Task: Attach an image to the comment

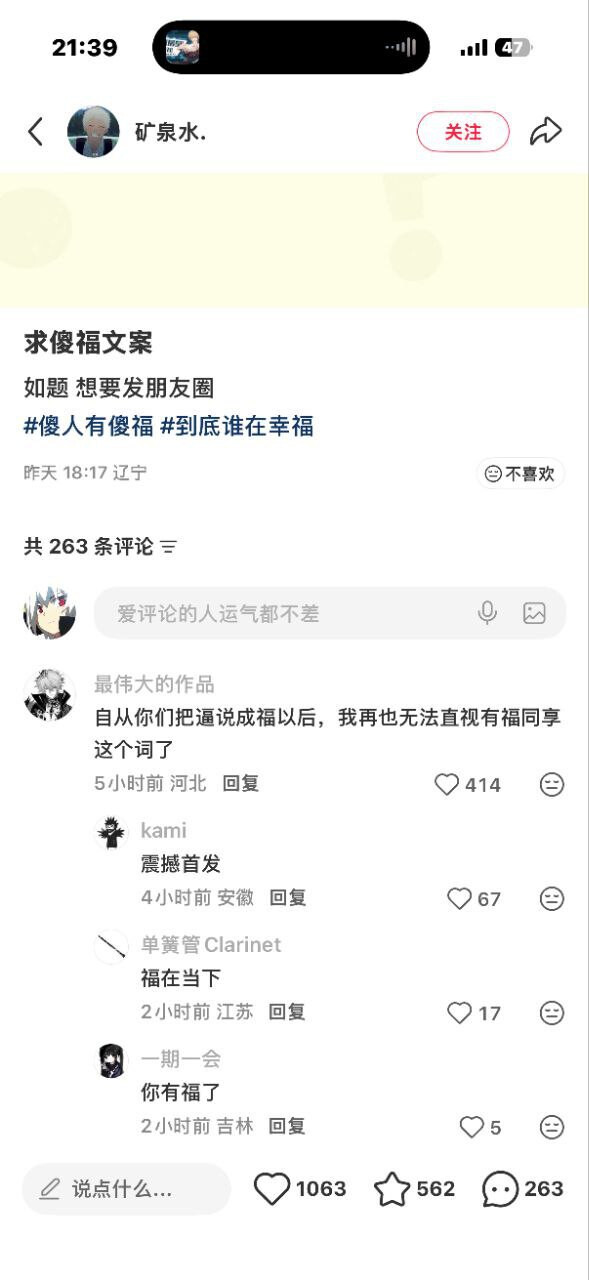Action: point(534,613)
